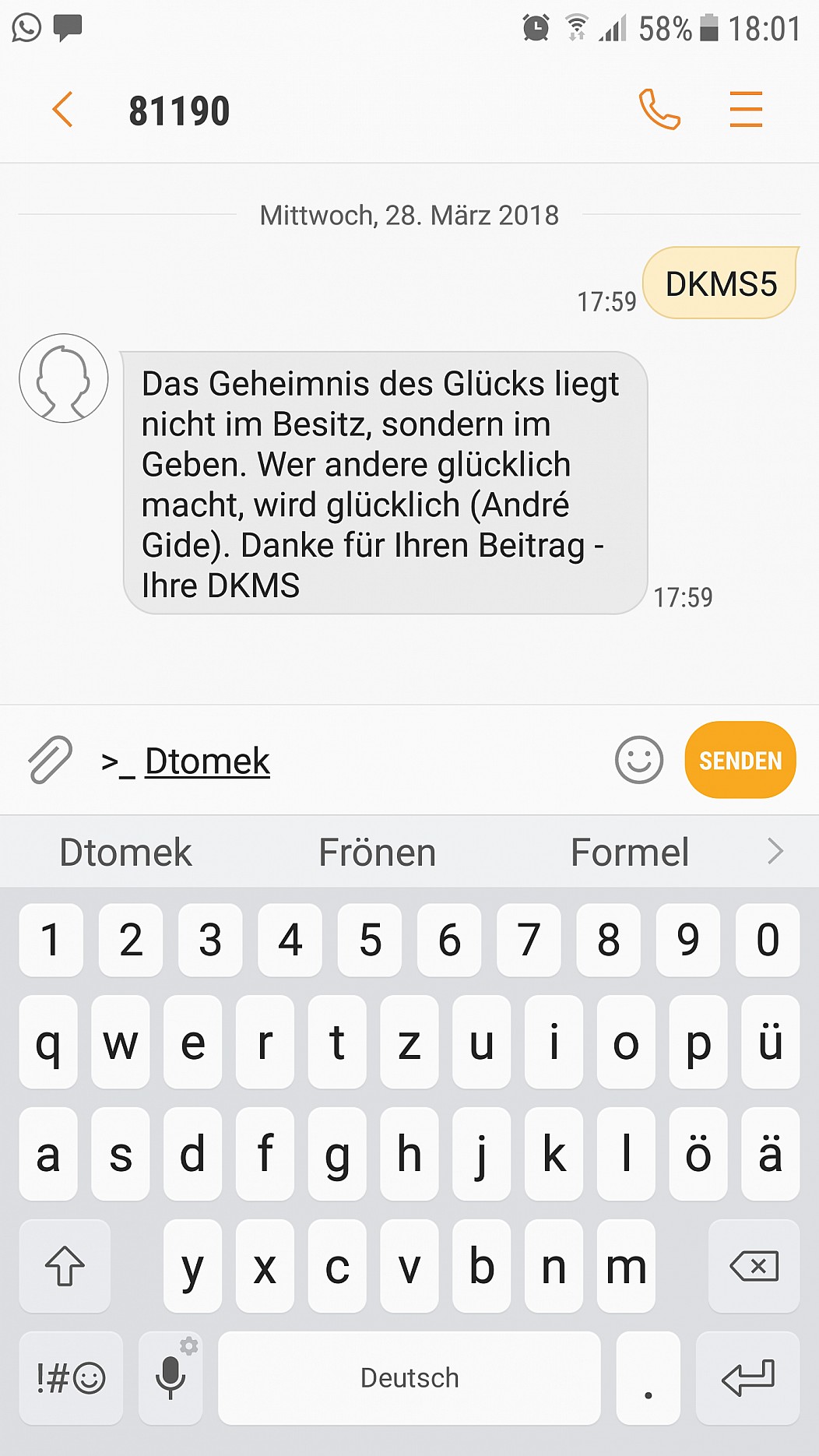This screenshot has height=1456, width=819.
Task: Go back from the 81190 conversation
Action: pyautogui.click(x=62, y=109)
